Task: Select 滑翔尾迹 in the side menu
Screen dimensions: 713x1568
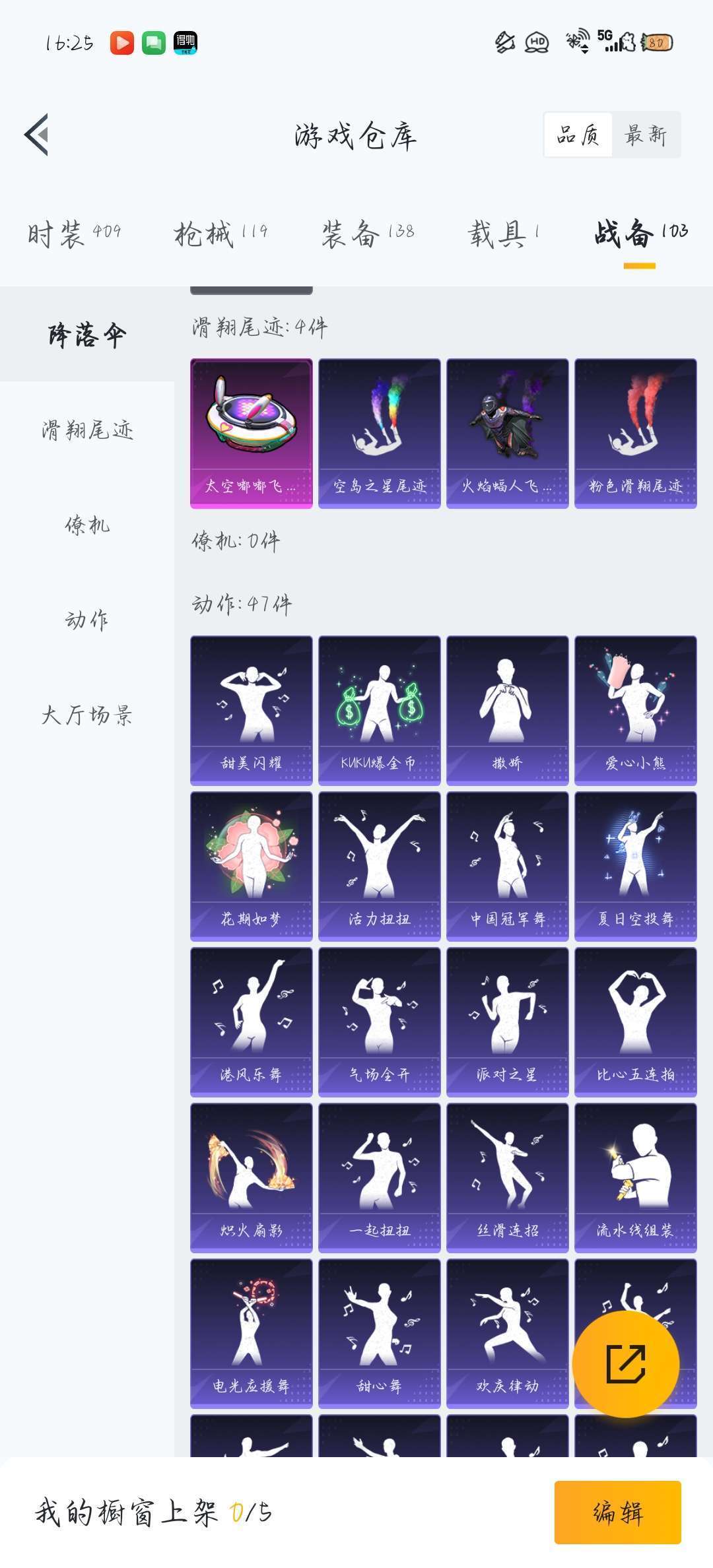Action: (x=87, y=430)
